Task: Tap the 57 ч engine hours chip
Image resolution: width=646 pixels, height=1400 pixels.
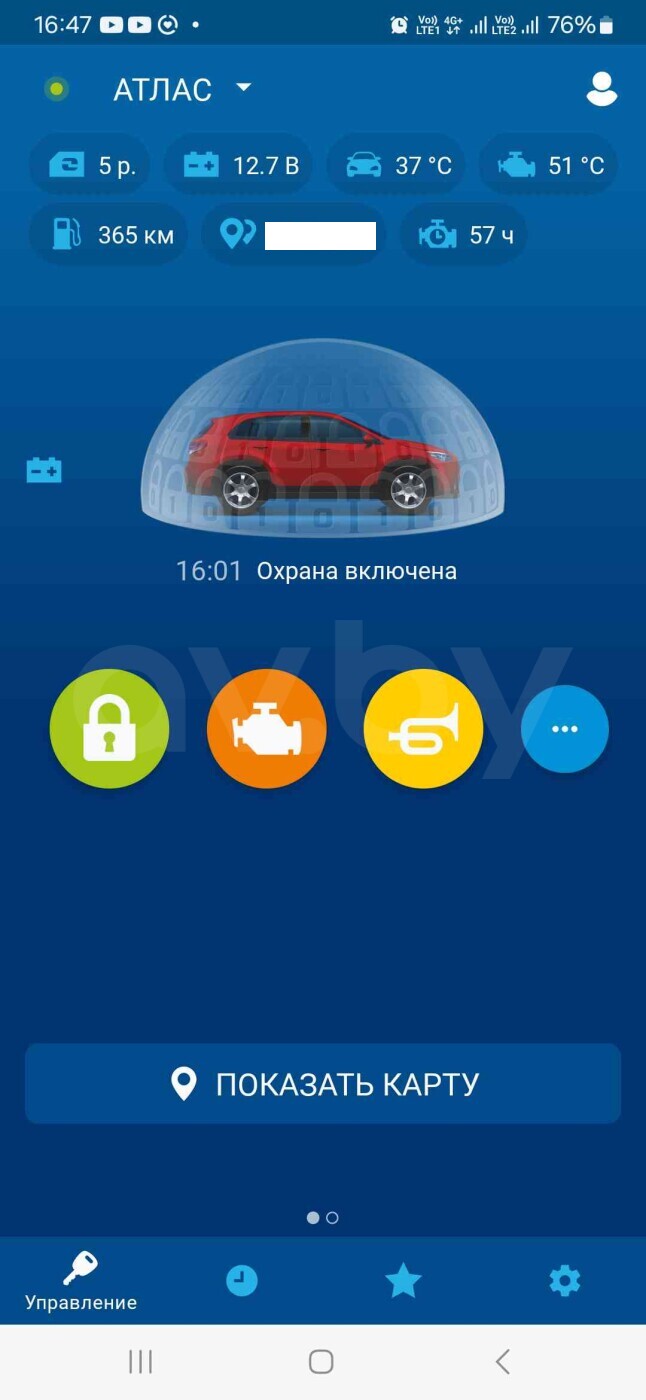Action: pyautogui.click(x=464, y=235)
